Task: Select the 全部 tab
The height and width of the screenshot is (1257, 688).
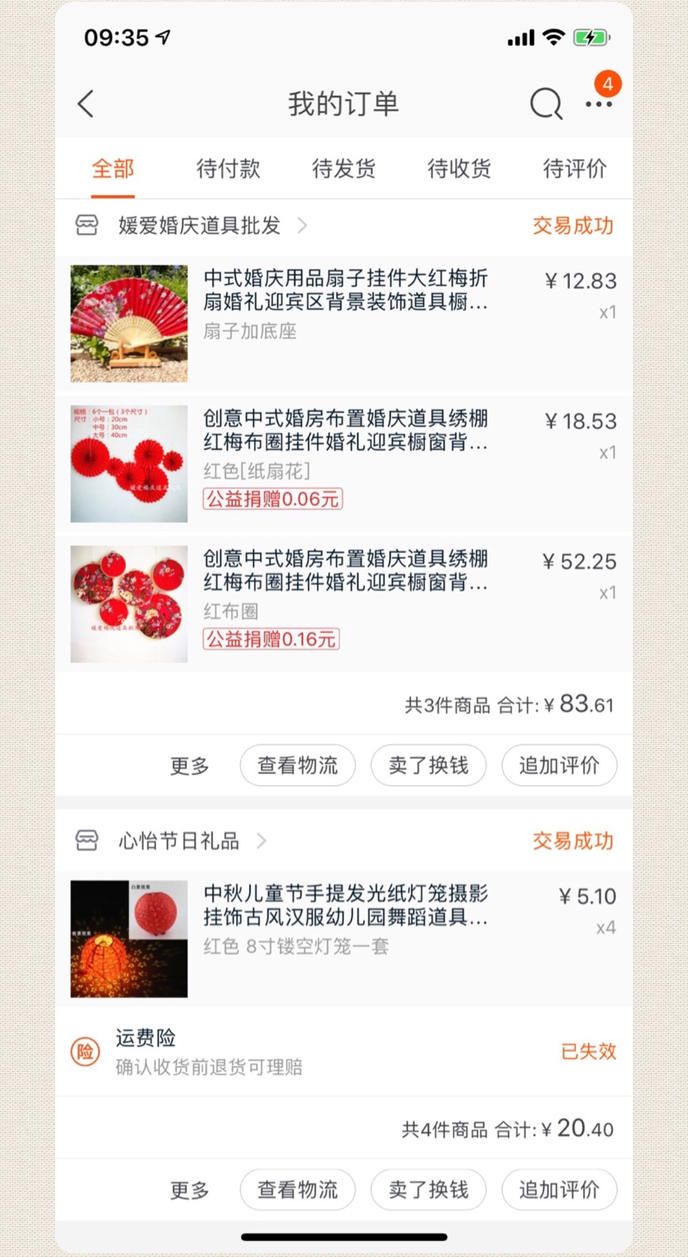Action: (x=113, y=169)
